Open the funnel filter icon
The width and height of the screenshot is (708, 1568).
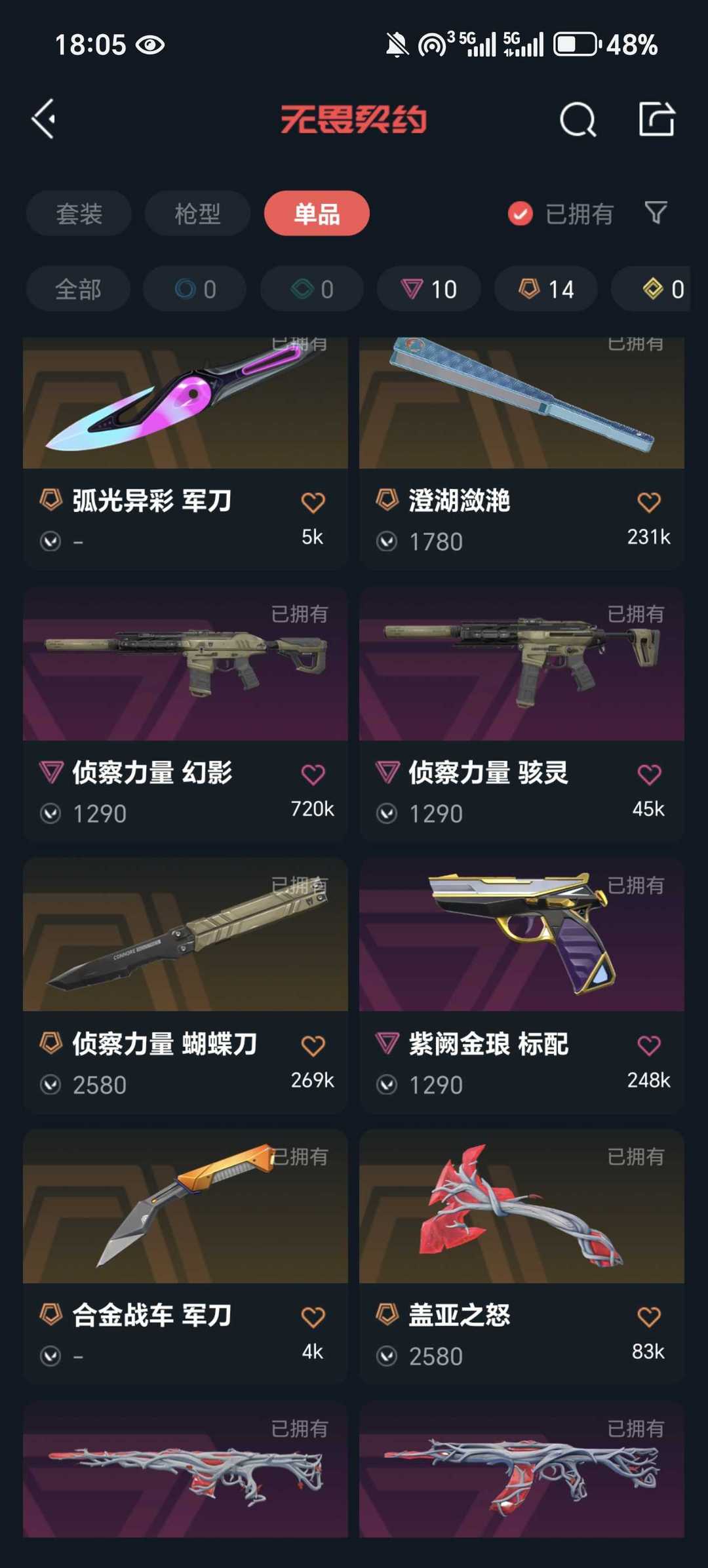656,213
